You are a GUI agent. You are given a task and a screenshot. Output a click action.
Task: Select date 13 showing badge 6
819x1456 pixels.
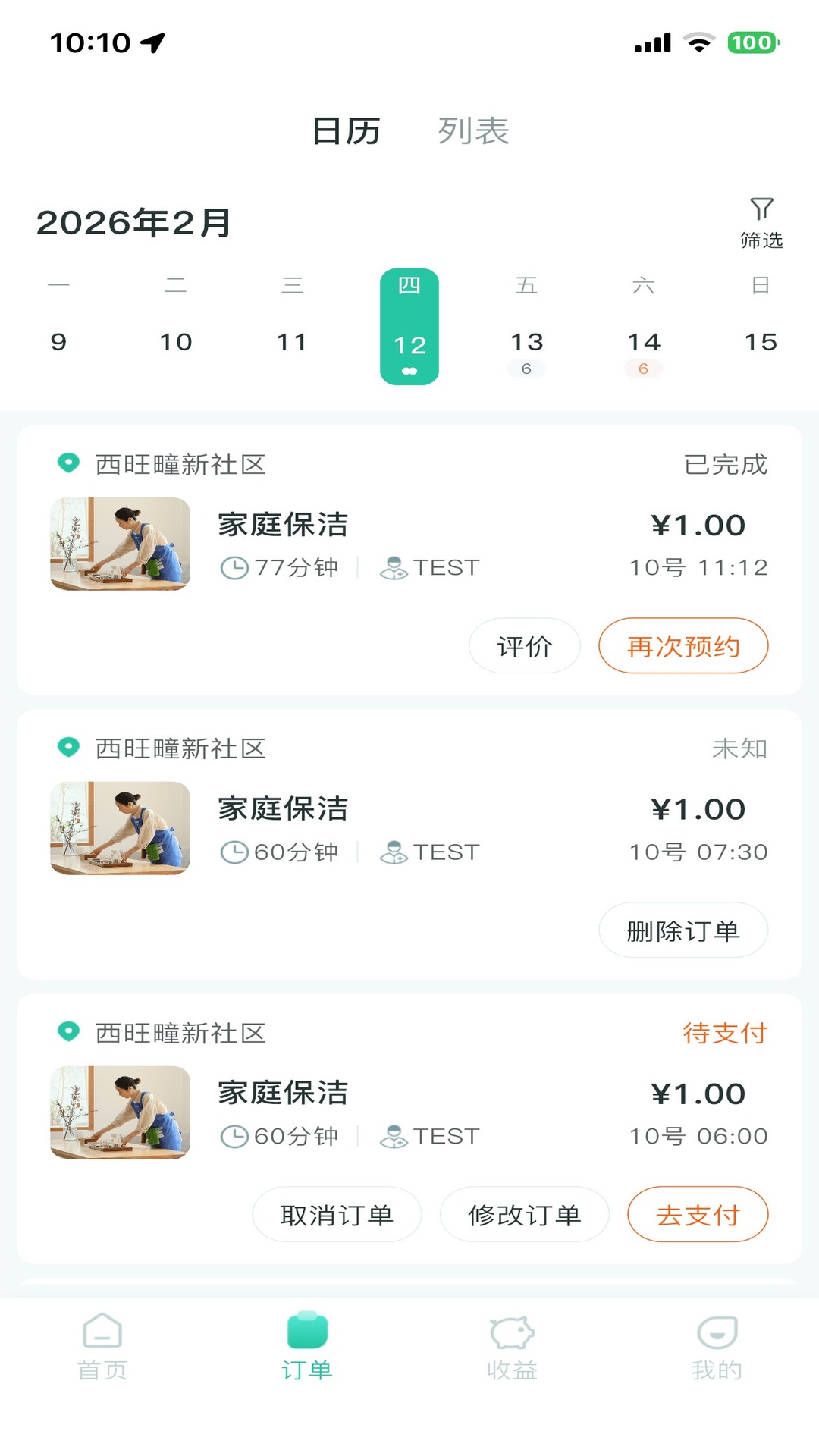coord(528,344)
